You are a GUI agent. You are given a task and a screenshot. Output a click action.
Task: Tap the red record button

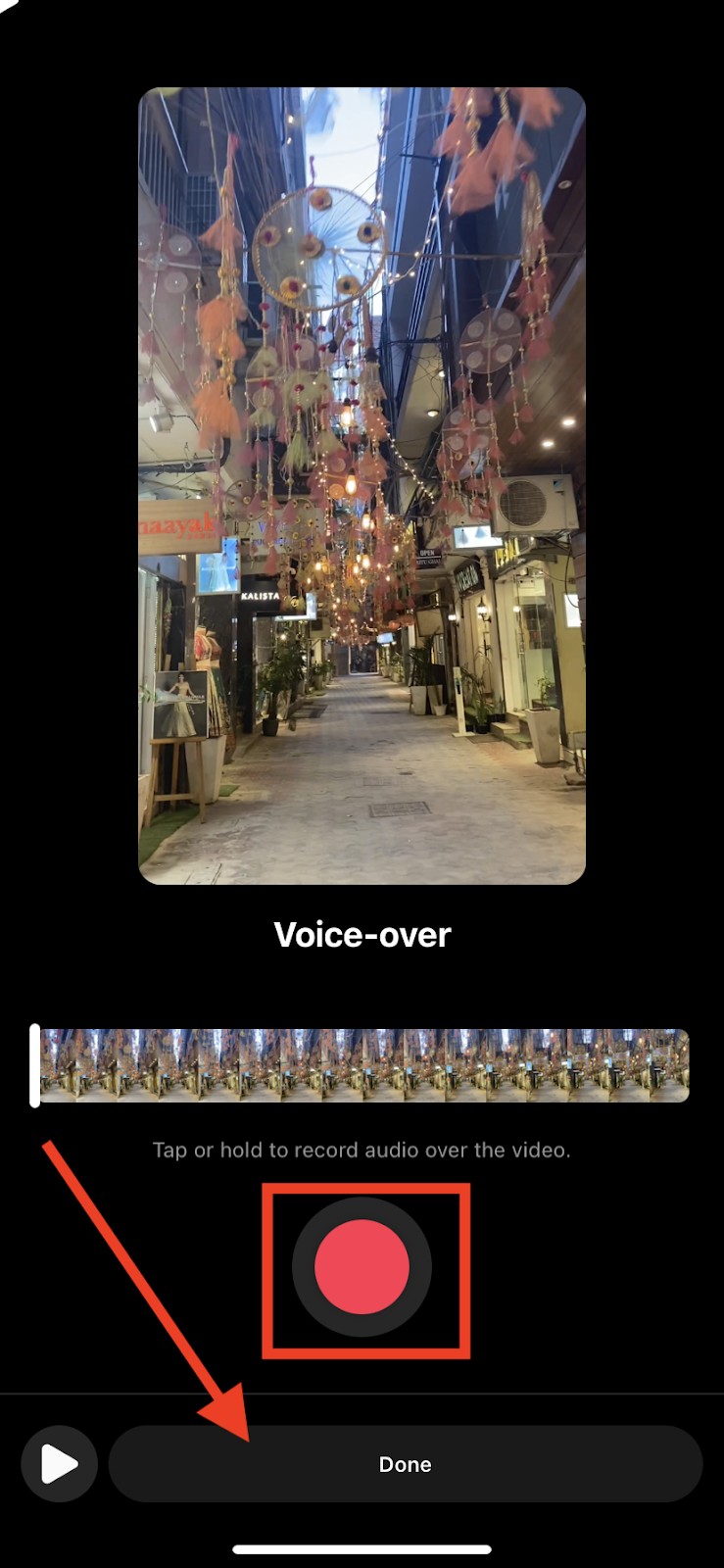[x=362, y=1267]
